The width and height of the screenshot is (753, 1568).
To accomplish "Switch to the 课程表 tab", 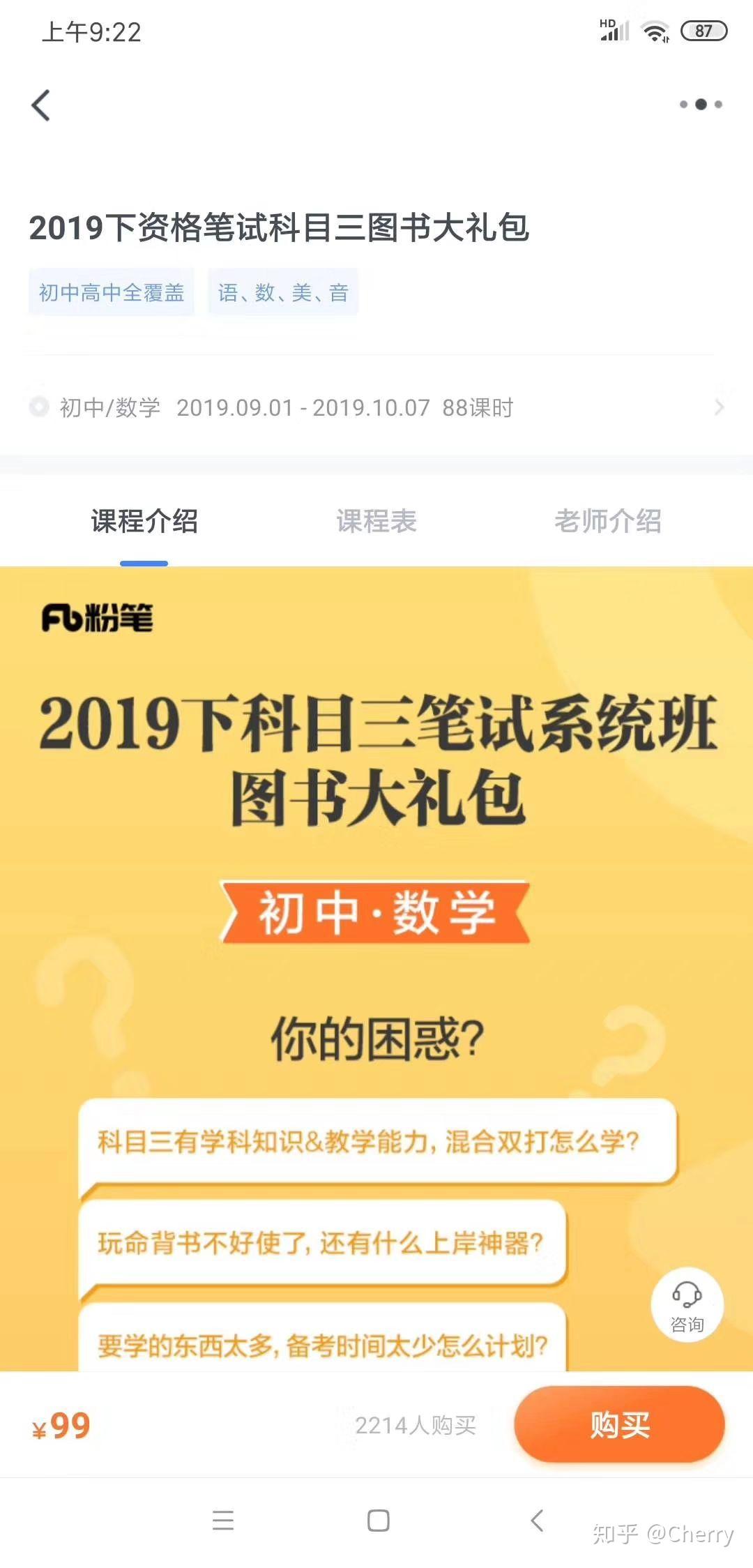I will tap(376, 521).
